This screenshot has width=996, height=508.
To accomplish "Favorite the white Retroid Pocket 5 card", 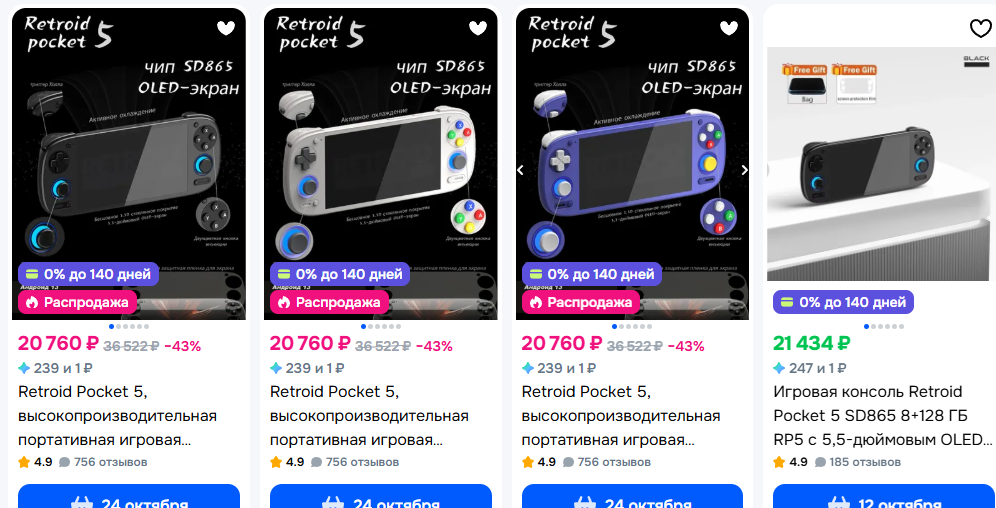I will [478, 28].
